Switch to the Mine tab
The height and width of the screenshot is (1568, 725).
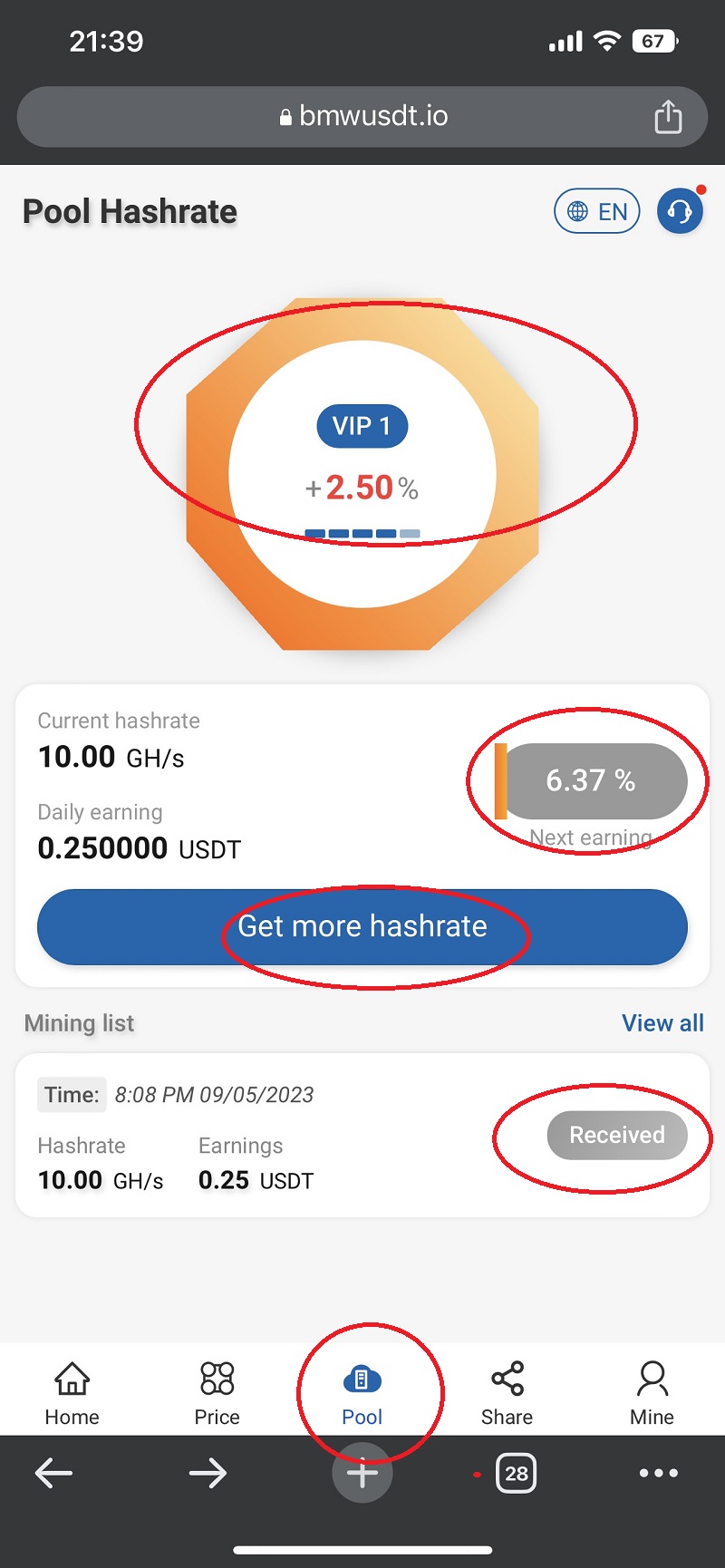point(652,1393)
